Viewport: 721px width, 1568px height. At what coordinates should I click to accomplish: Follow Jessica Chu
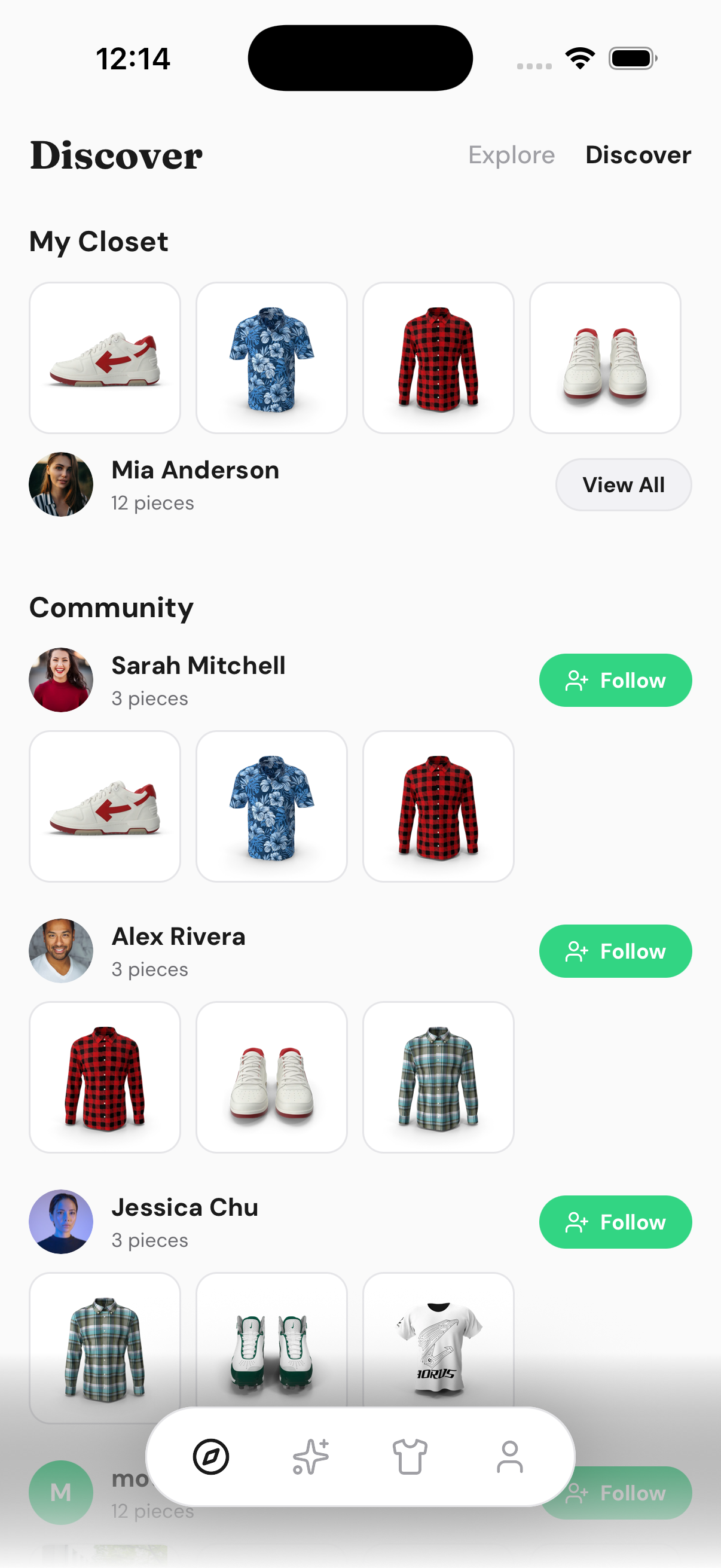(615, 1222)
